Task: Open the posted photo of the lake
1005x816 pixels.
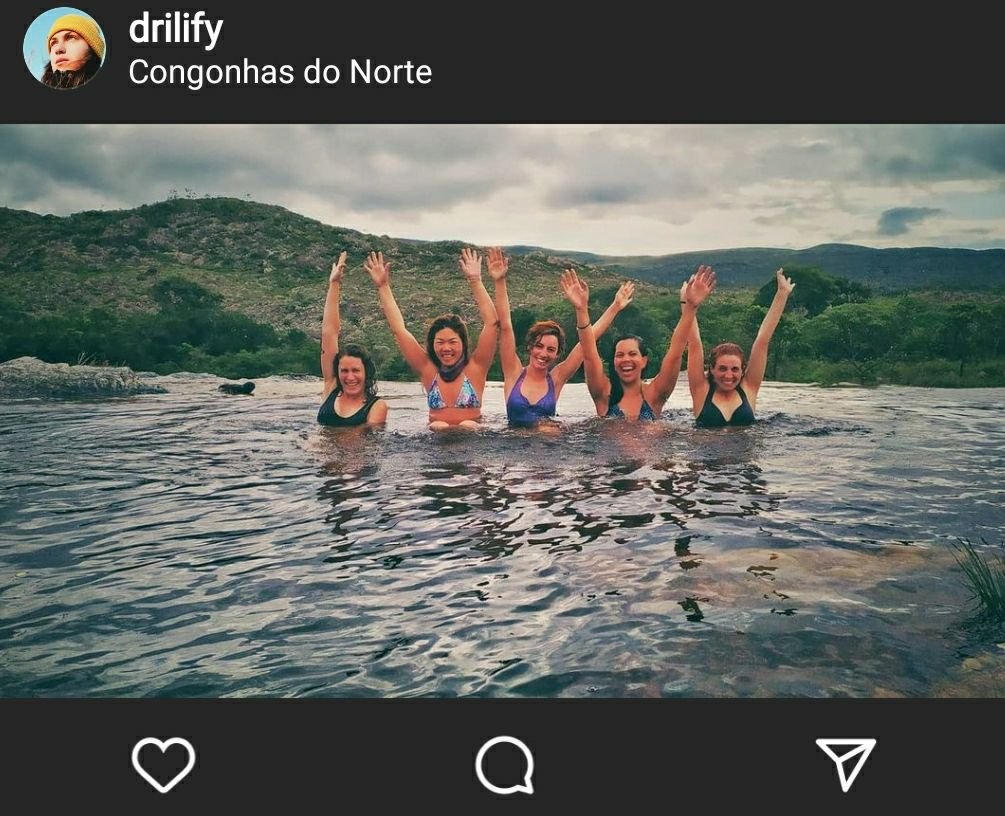Action: pyautogui.click(x=502, y=411)
